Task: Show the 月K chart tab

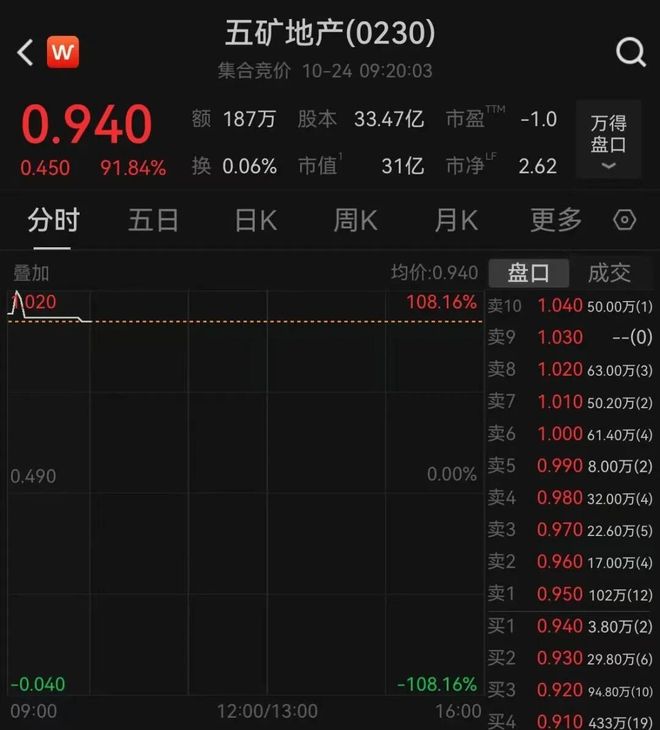Action: click(456, 220)
